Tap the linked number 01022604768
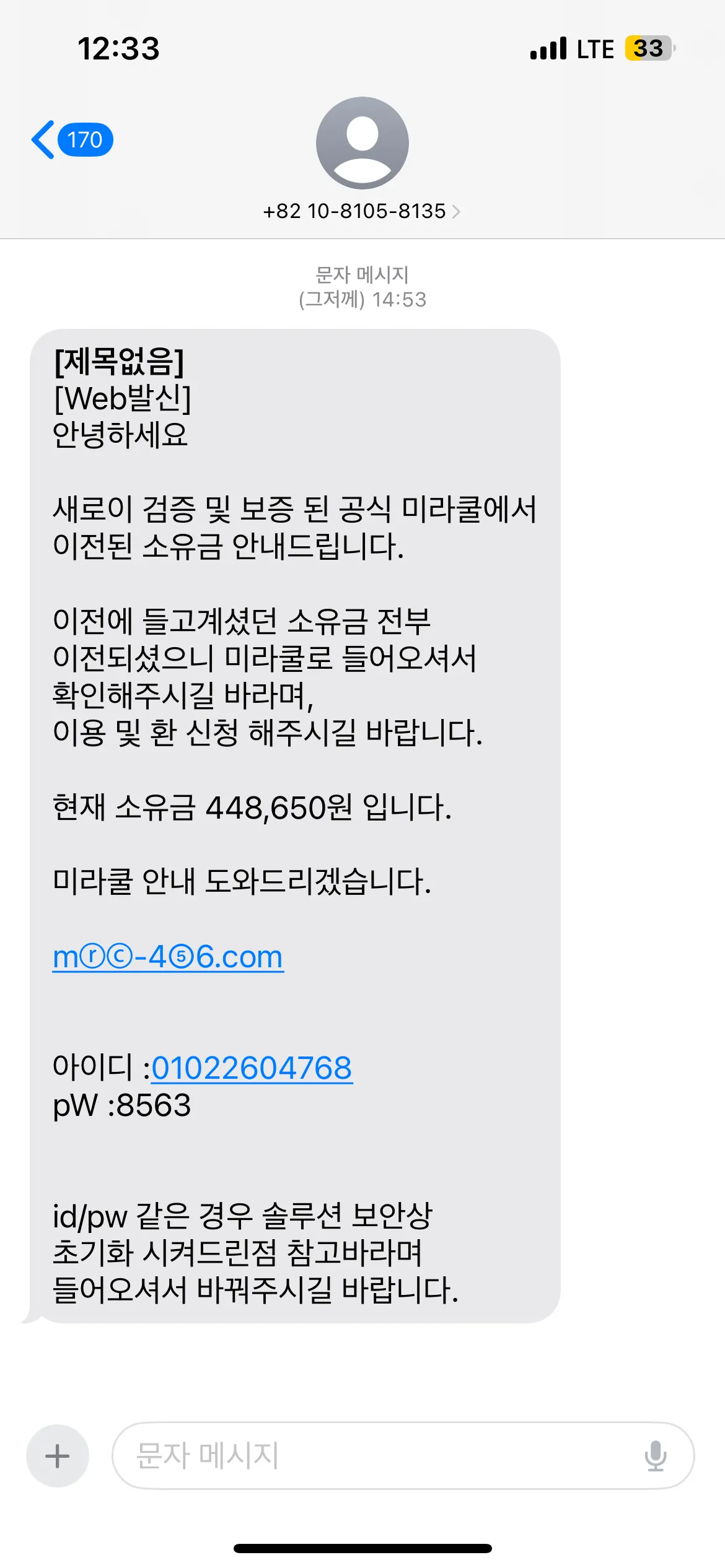The width and height of the screenshot is (725, 1568). pyautogui.click(x=252, y=1068)
